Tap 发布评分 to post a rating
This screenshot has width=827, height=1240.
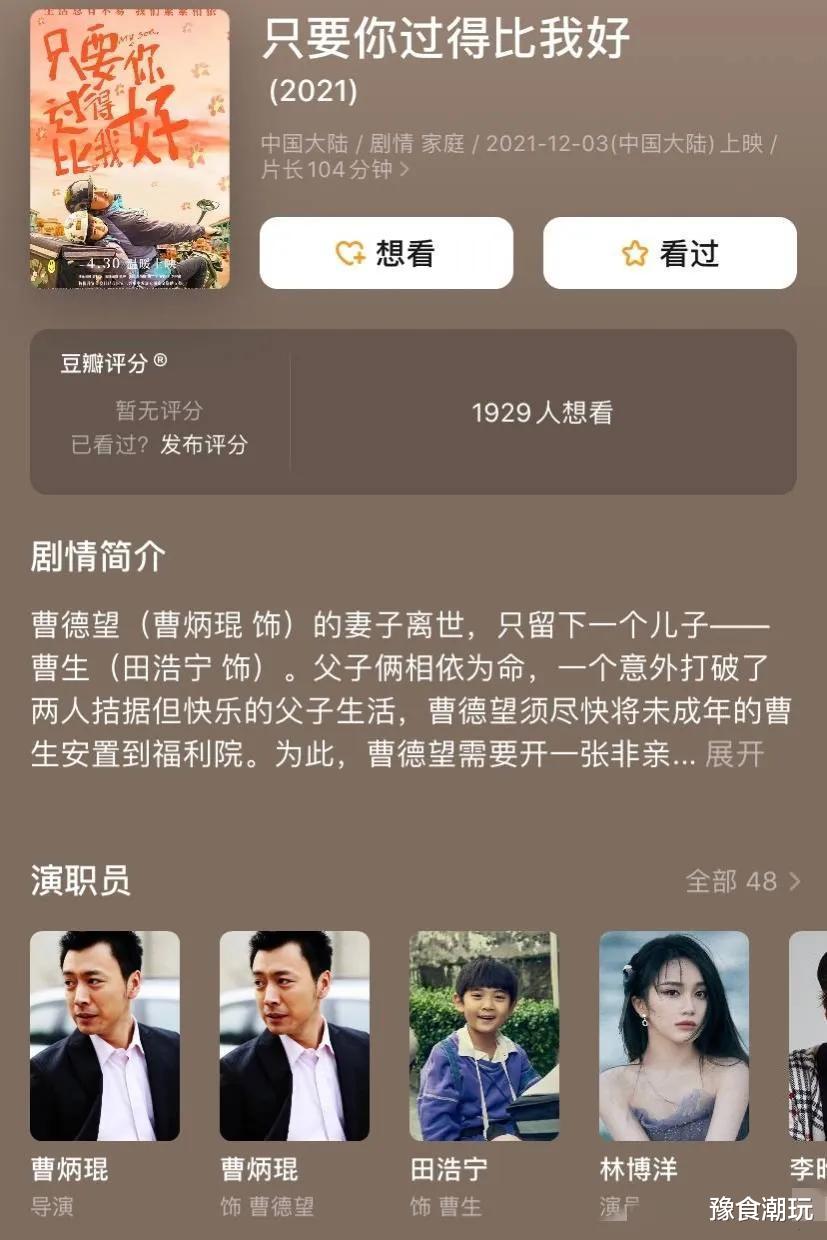pyautogui.click(x=204, y=445)
